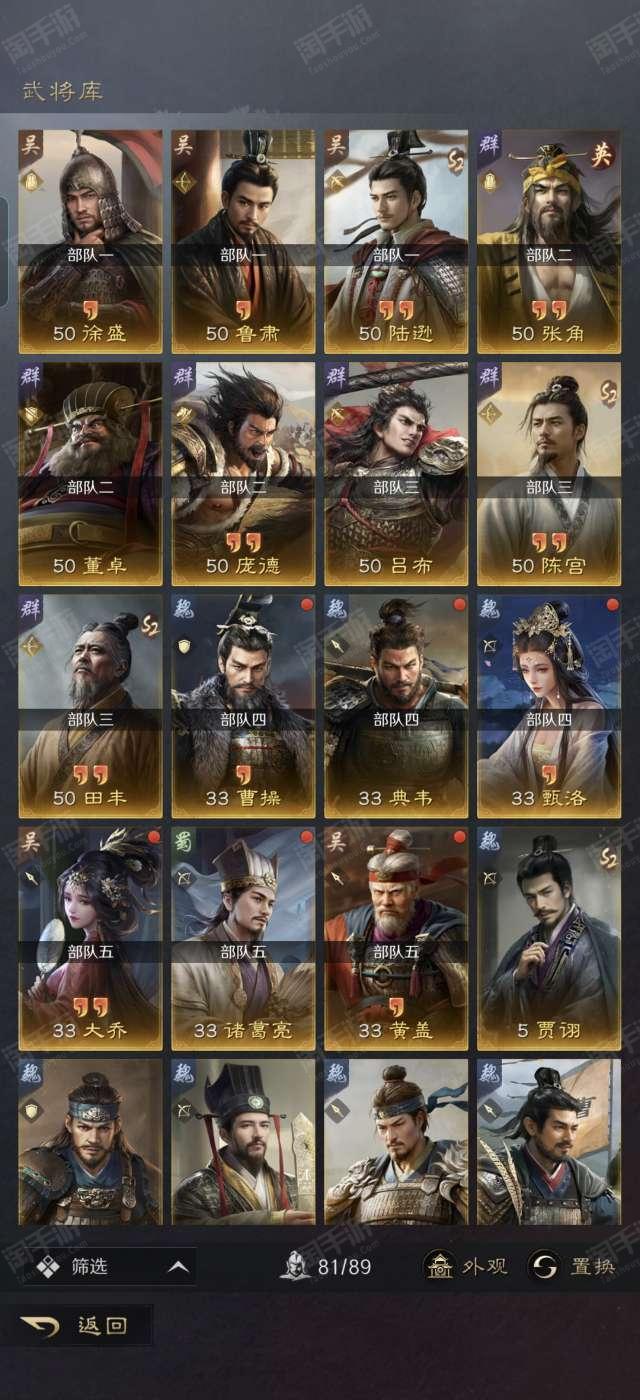Tap the 曹操 general card
Screen dimensions: 640x1400
click(243, 706)
